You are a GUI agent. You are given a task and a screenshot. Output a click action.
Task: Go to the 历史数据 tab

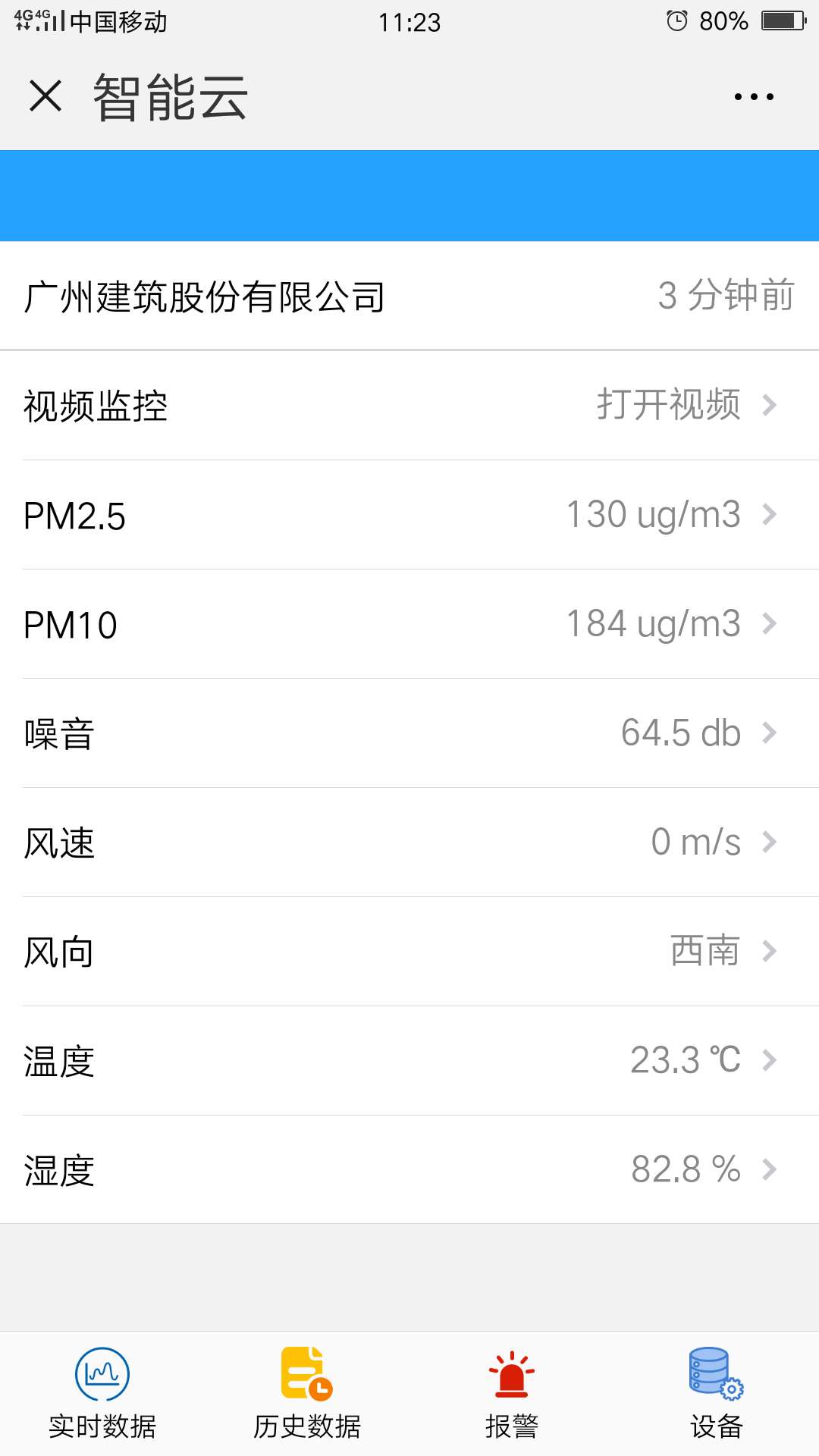(307, 1394)
